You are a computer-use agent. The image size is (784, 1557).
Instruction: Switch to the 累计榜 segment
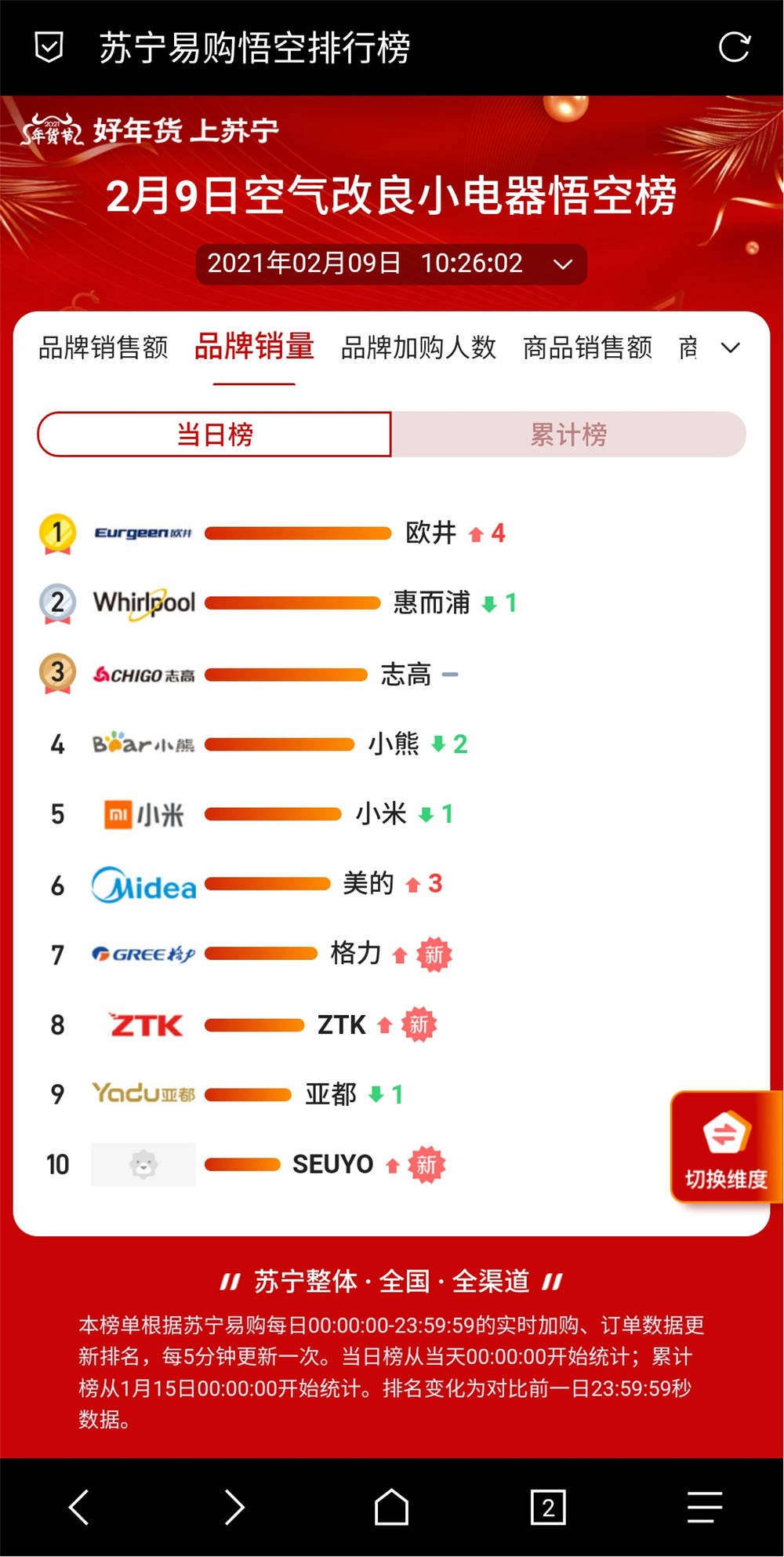[x=568, y=435]
